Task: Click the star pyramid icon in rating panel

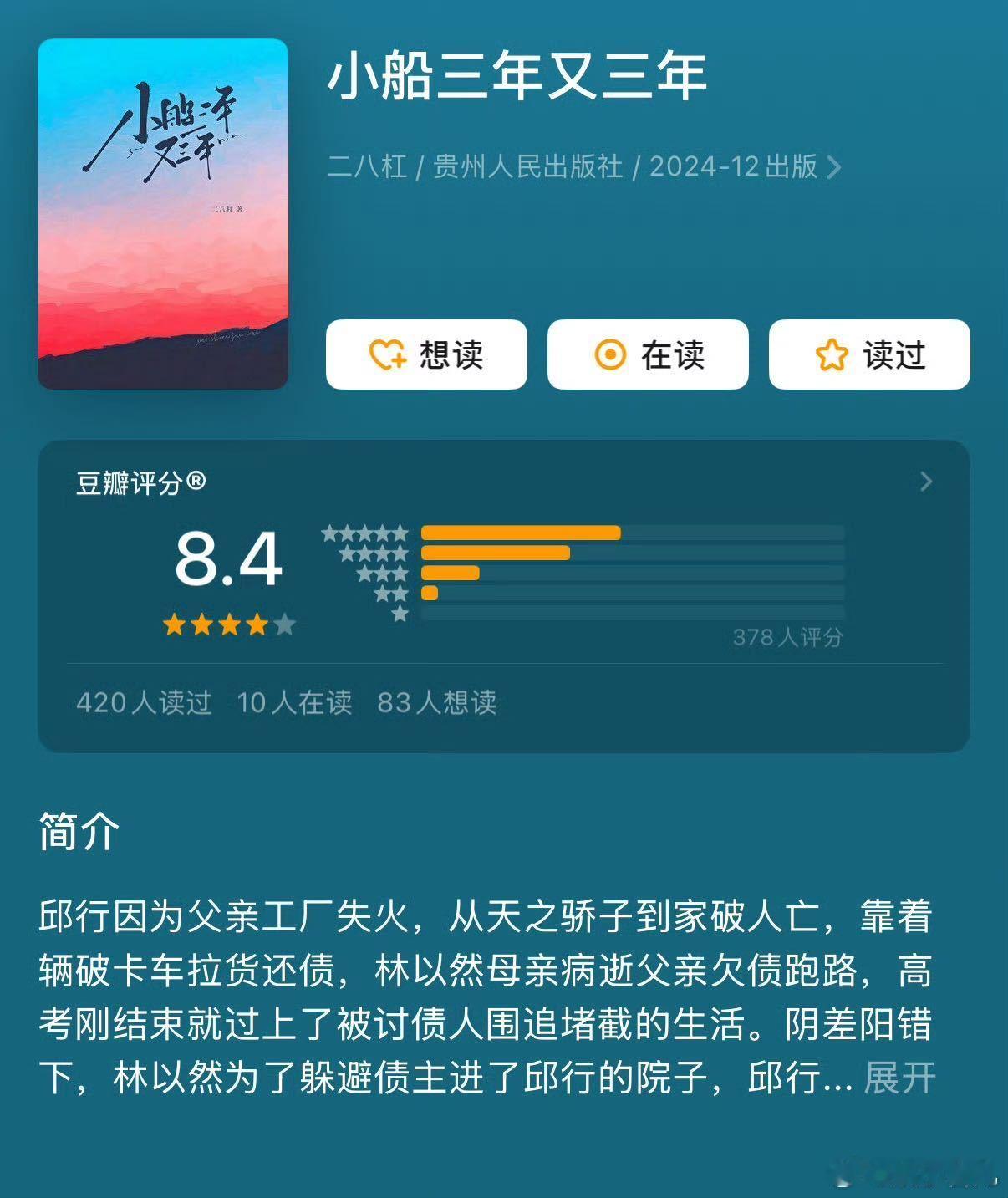Action: point(365,568)
